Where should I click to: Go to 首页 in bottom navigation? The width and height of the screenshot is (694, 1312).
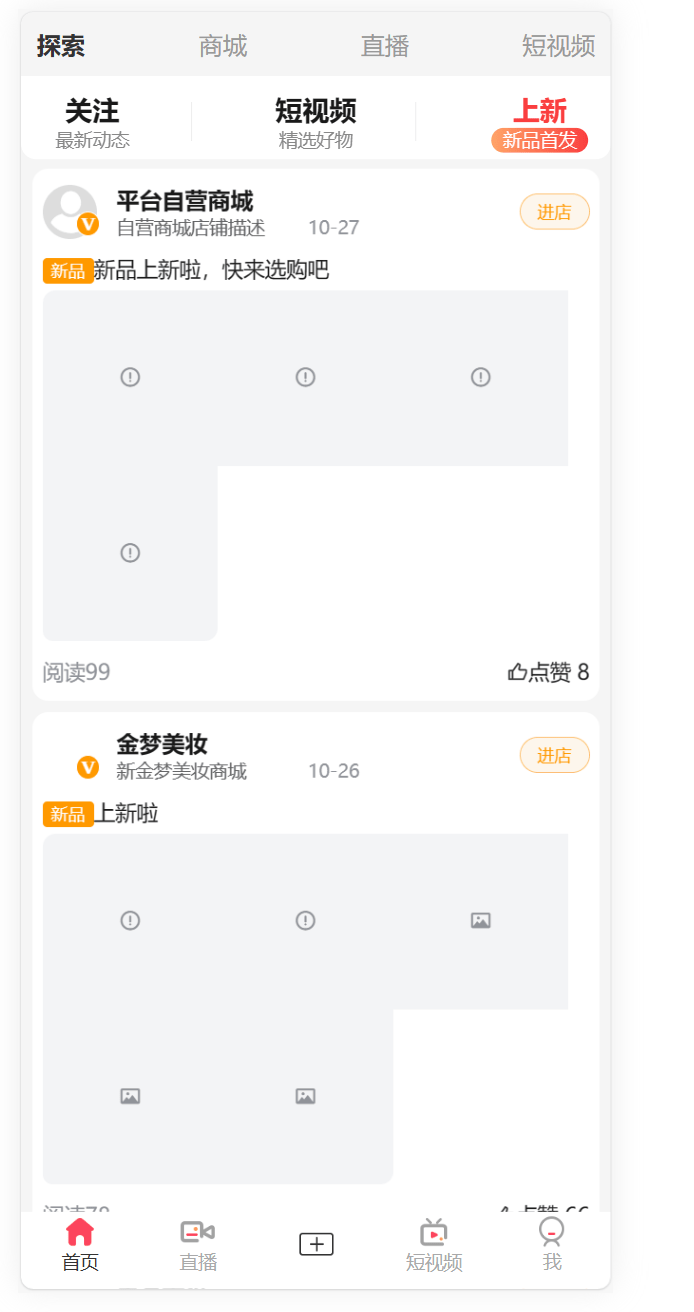point(80,1244)
